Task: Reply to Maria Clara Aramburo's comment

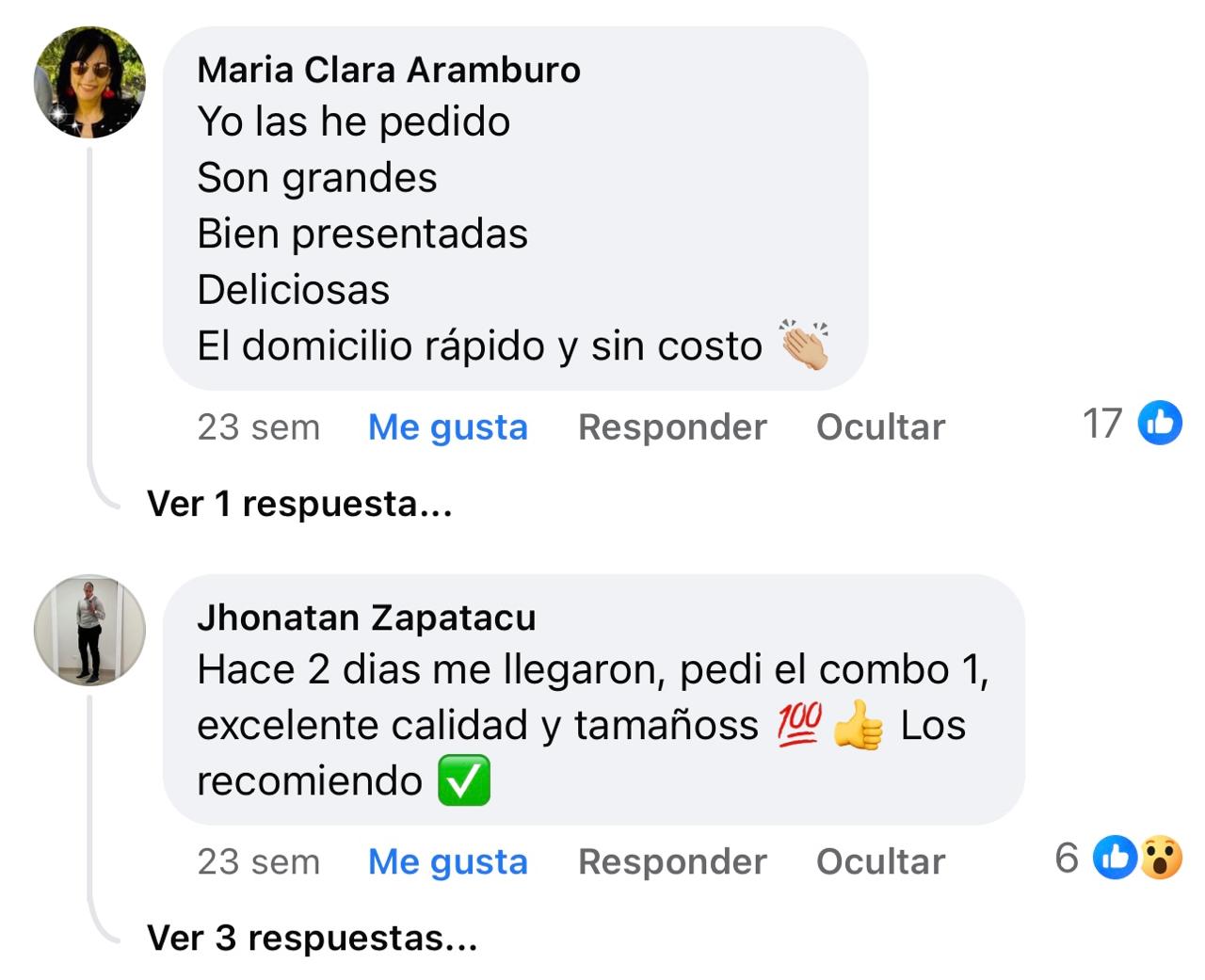Action: (x=672, y=427)
